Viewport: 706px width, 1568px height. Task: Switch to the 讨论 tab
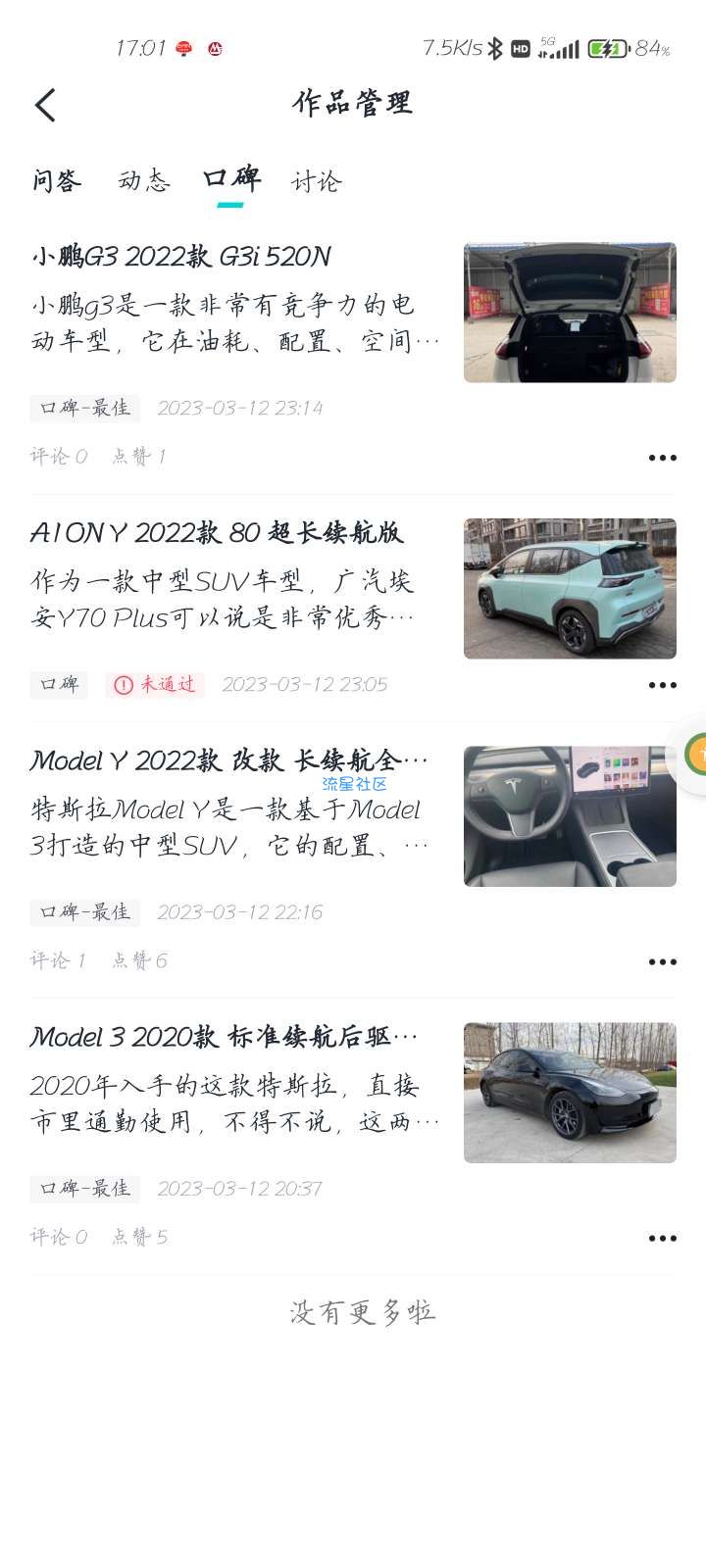[316, 180]
